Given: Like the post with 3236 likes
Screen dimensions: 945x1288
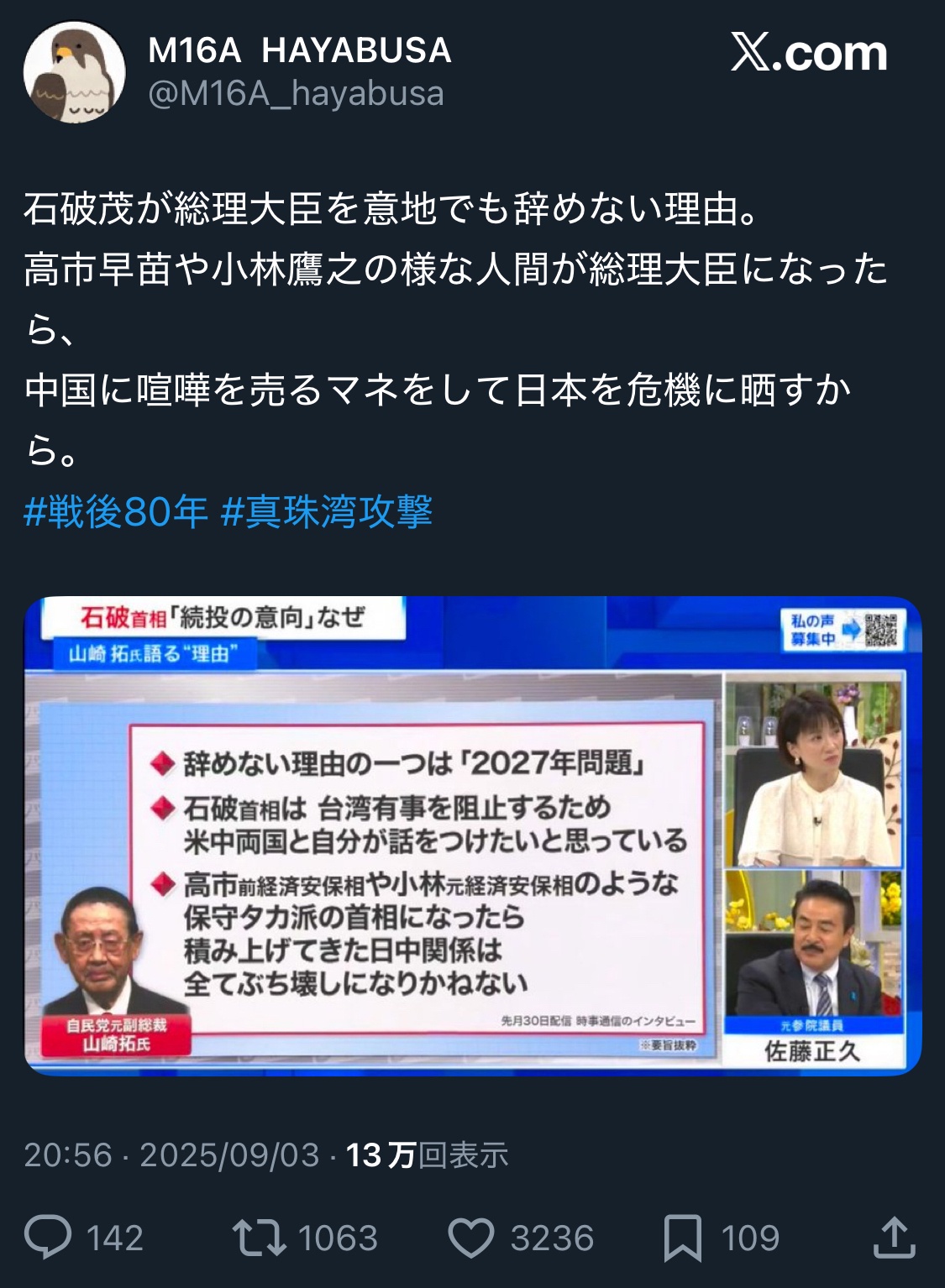Looking at the screenshot, I should (471, 1238).
